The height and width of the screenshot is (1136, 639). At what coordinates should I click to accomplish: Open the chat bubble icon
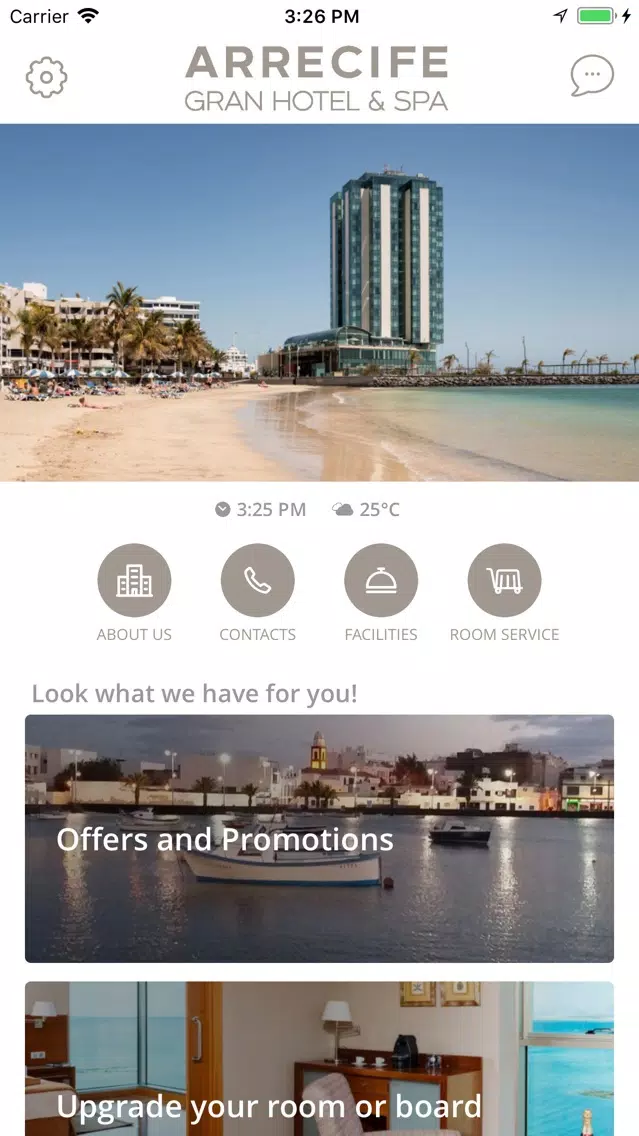pyautogui.click(x=592, y=75)
